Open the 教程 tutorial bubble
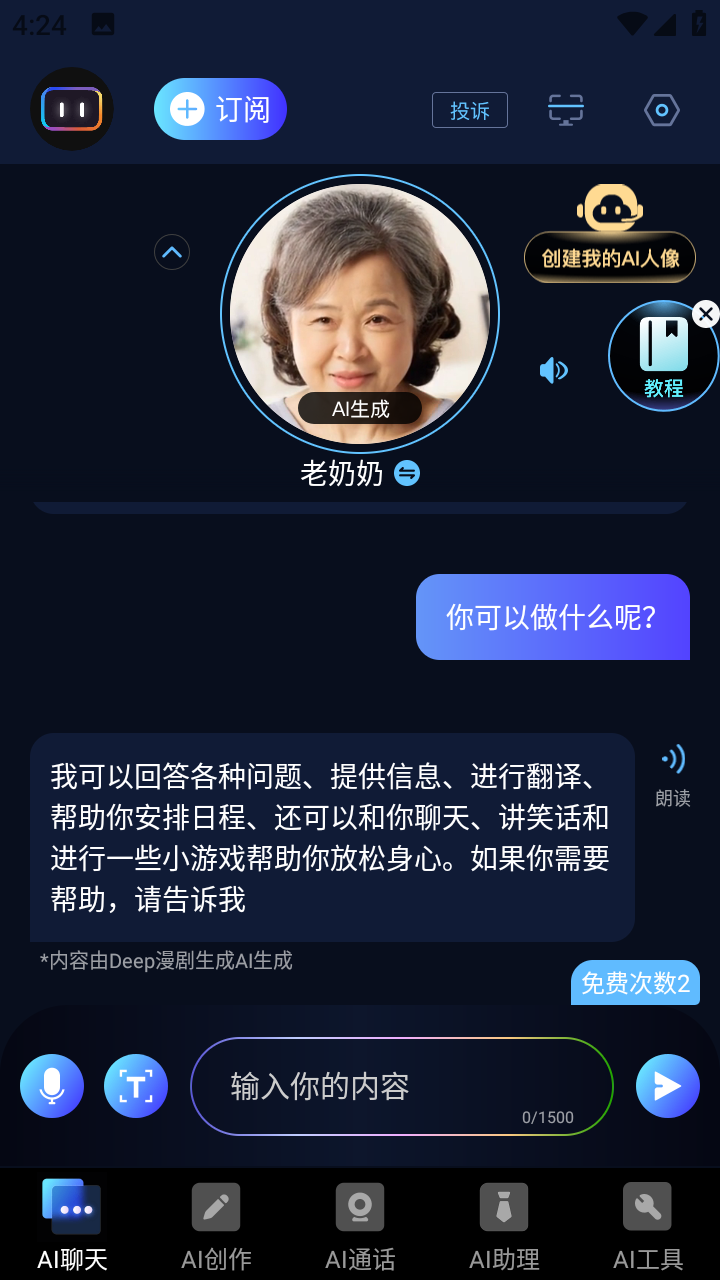Screen dimensions: 720x1280 [x=662, y=358]
